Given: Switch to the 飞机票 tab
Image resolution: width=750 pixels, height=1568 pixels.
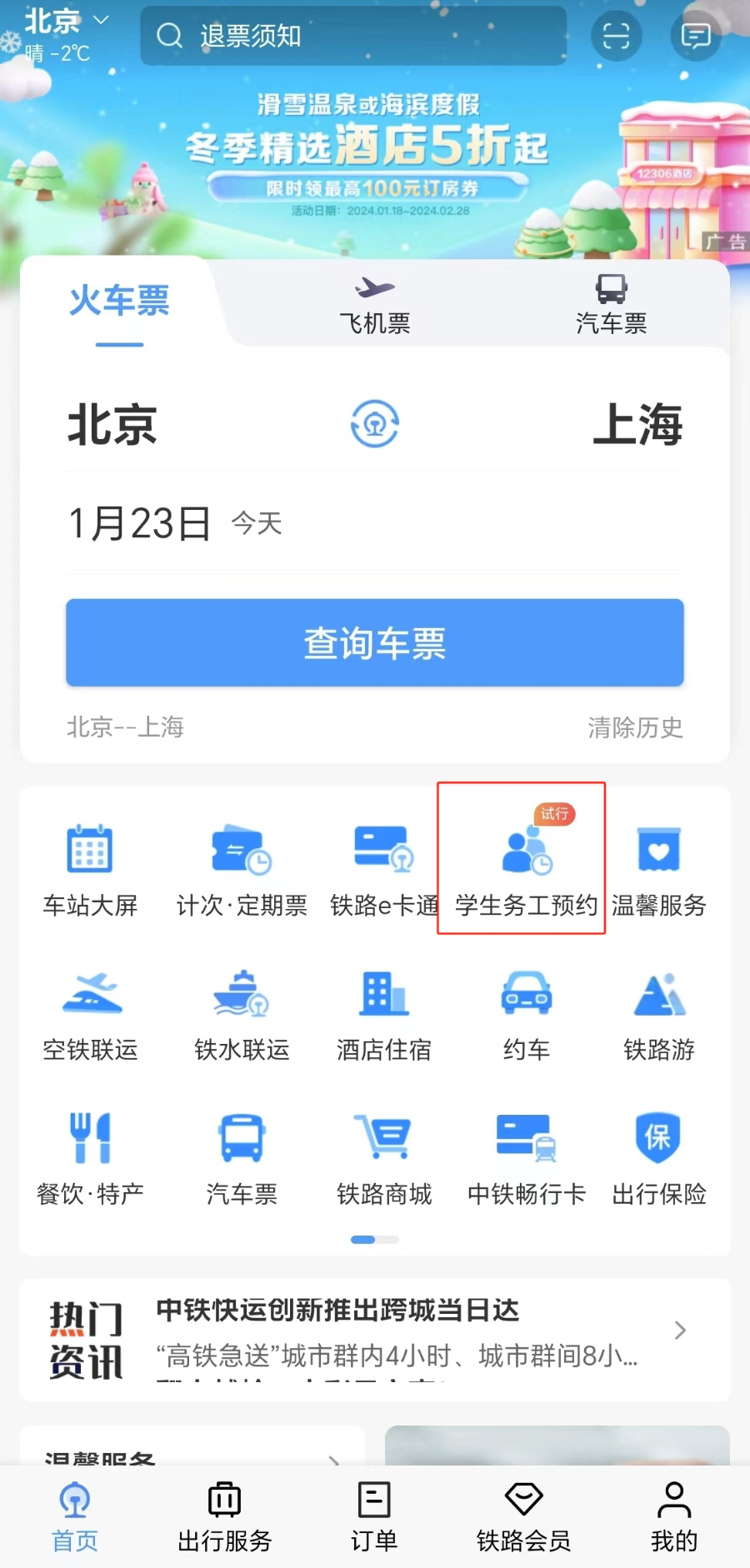Looking at the screenshot, I should click(374, 305).
